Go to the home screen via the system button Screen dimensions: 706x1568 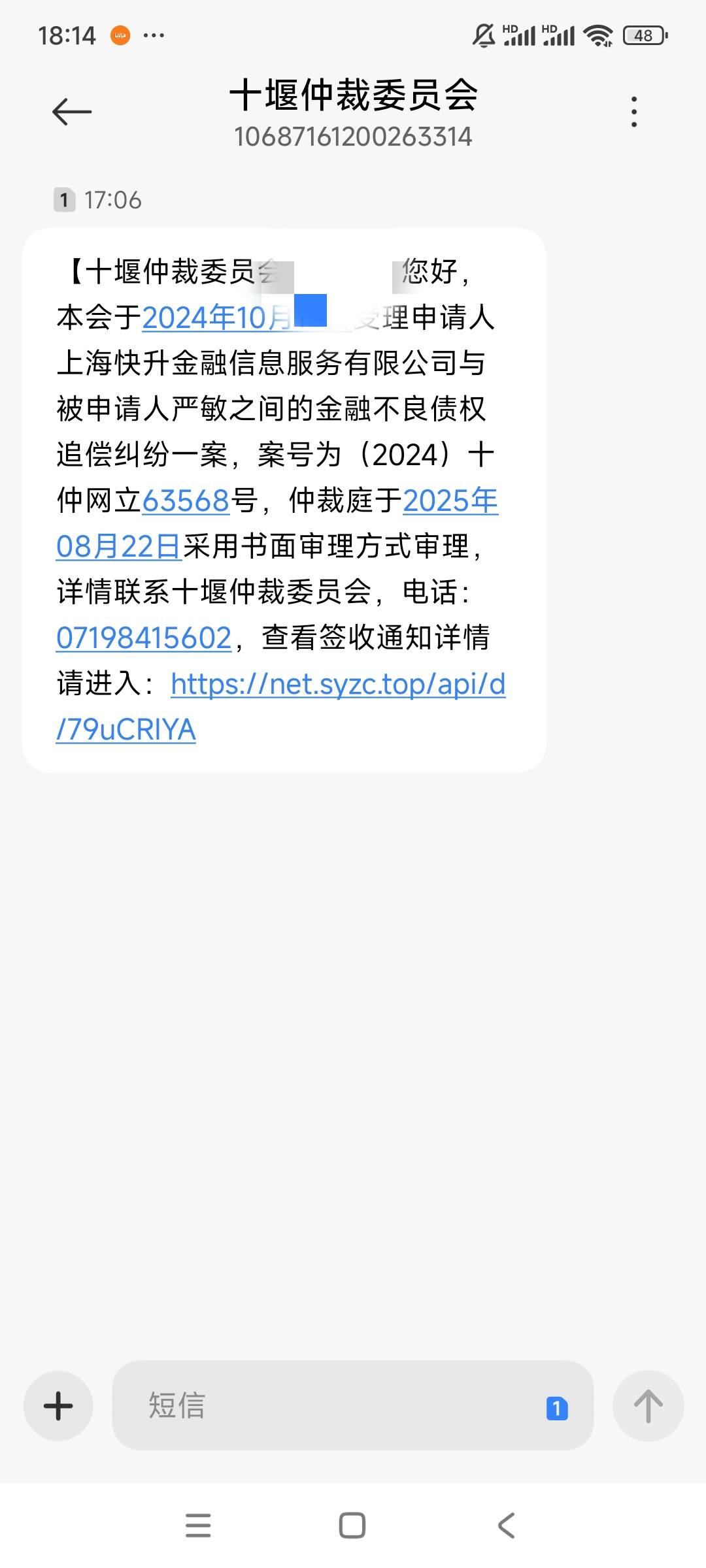352,1526
